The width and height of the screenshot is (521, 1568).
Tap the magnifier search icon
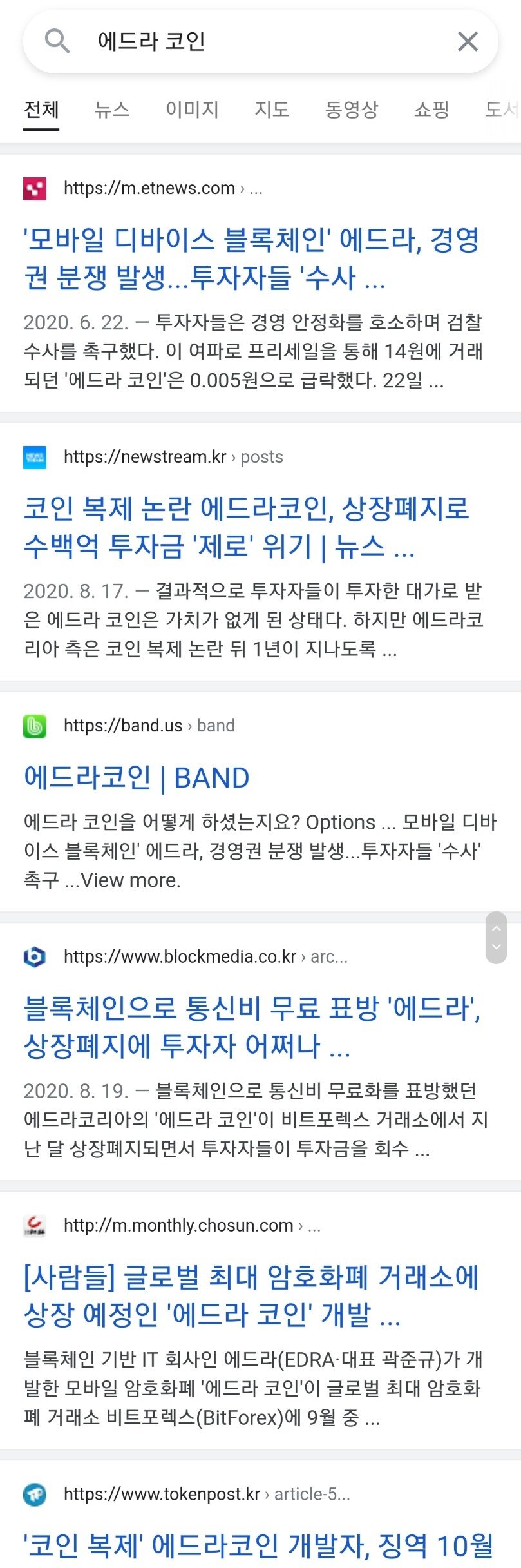[57, 41]
